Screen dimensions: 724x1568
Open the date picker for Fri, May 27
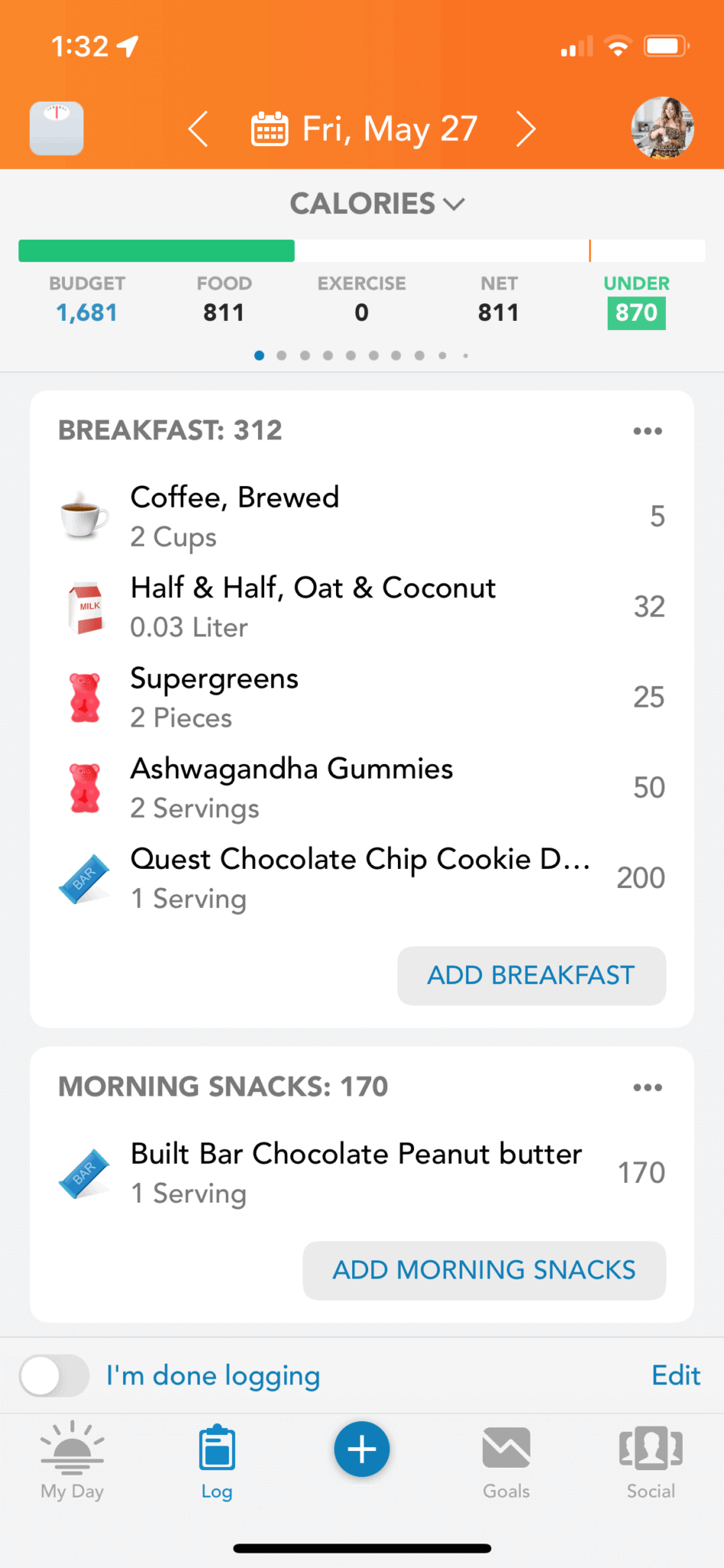point(364,129)
